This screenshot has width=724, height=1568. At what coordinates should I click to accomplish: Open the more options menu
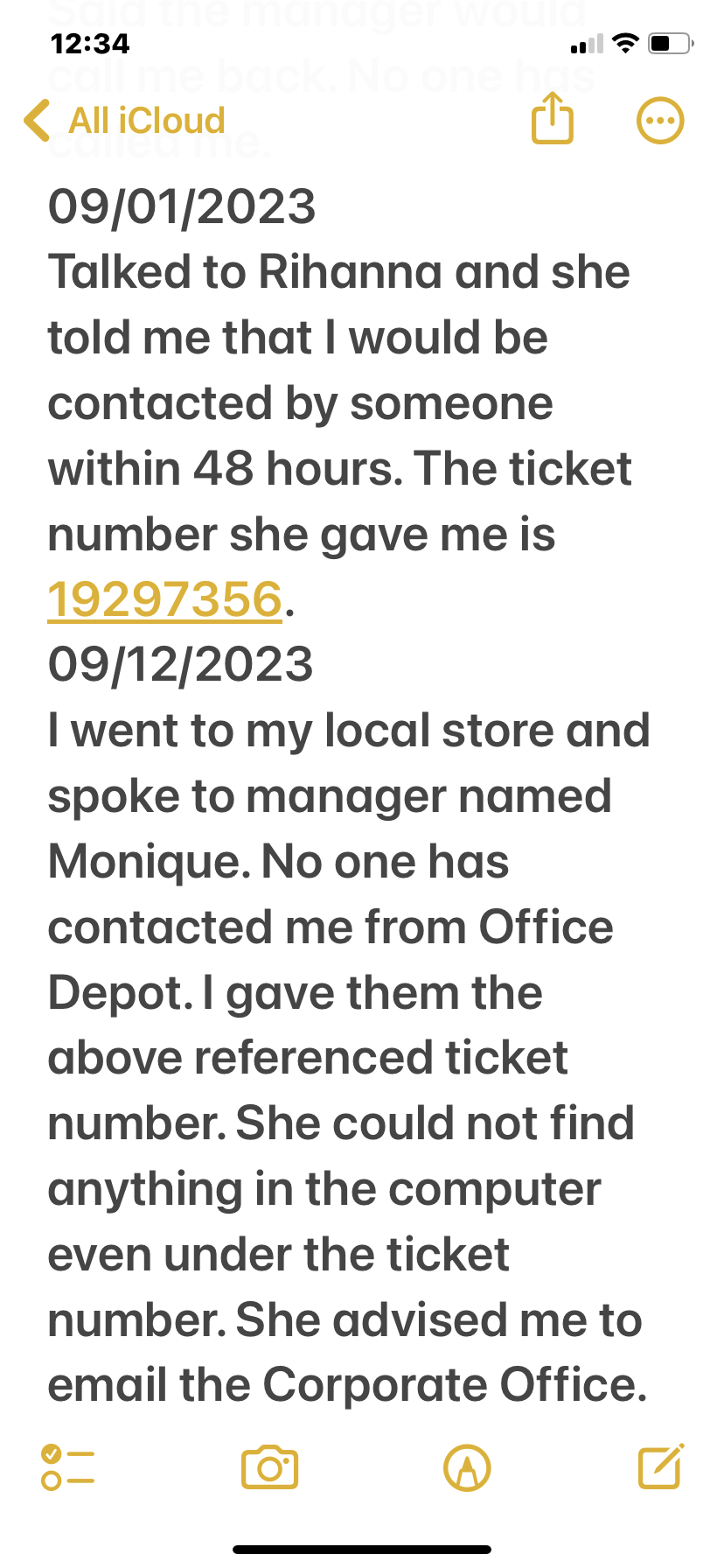[x=660, y=119]
